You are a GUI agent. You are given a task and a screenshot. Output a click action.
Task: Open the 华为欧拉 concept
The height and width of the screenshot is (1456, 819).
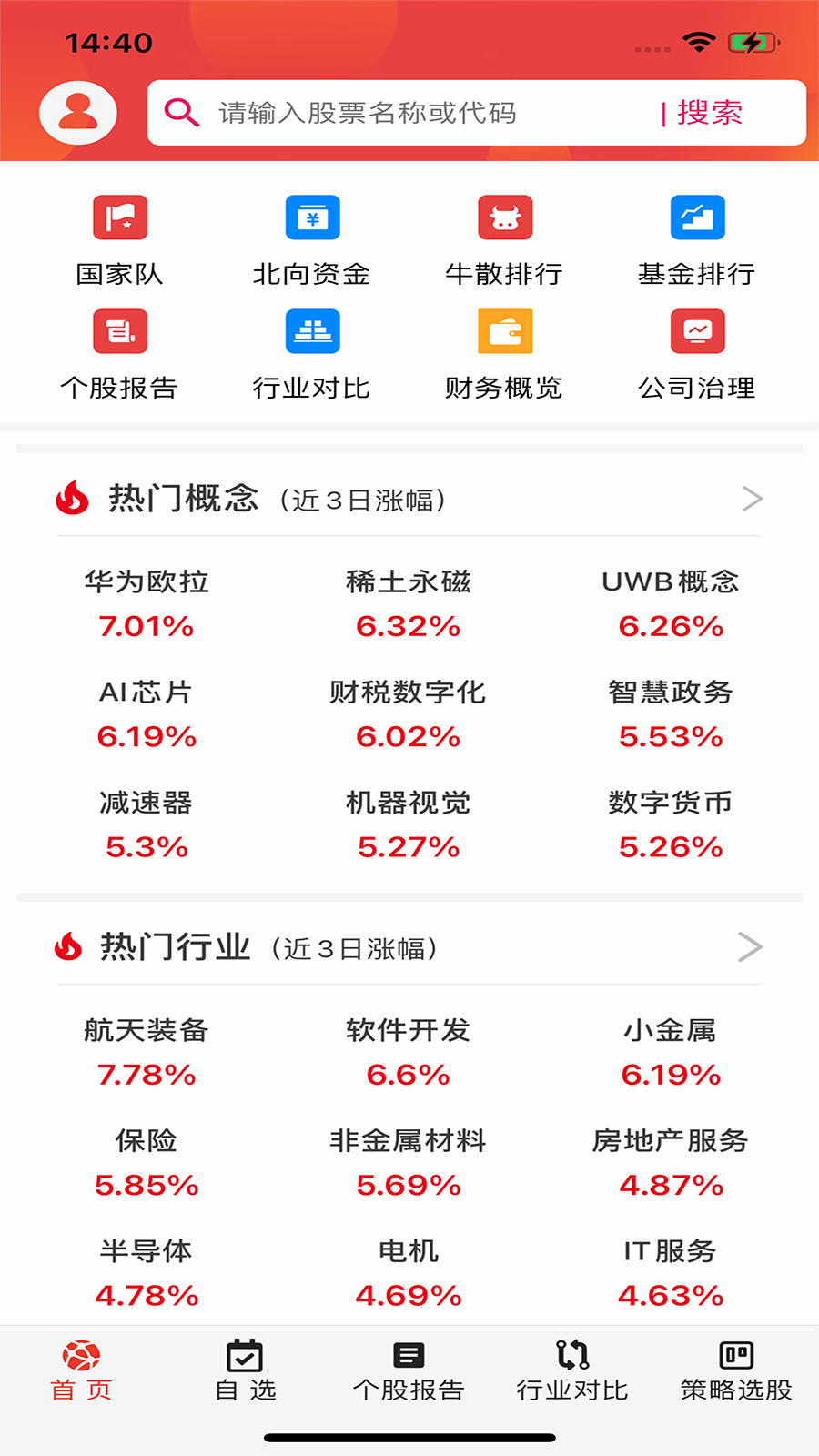point(147,603)
